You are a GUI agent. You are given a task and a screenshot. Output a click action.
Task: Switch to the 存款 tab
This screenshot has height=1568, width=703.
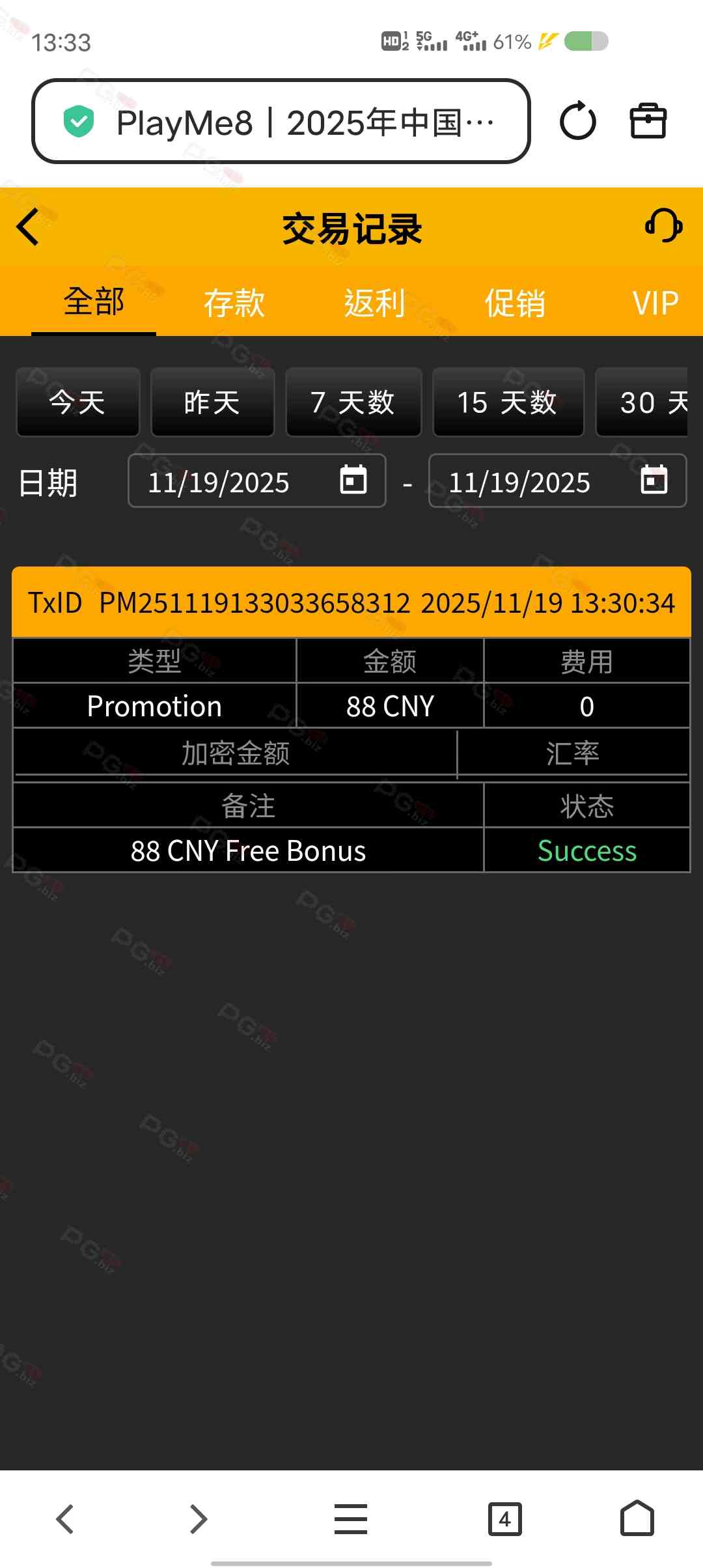(x=234, y=303)
